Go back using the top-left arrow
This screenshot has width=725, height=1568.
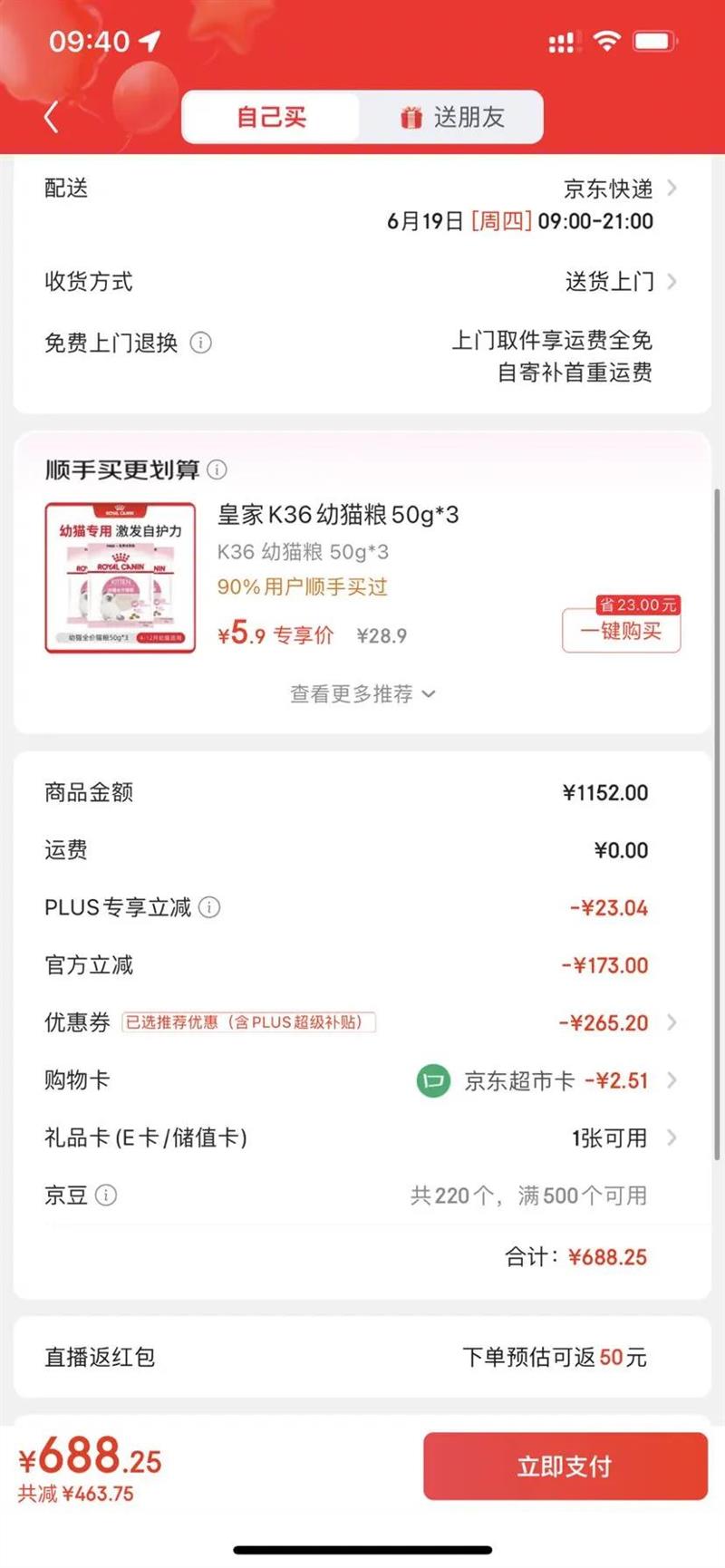(x=52, y=117)
